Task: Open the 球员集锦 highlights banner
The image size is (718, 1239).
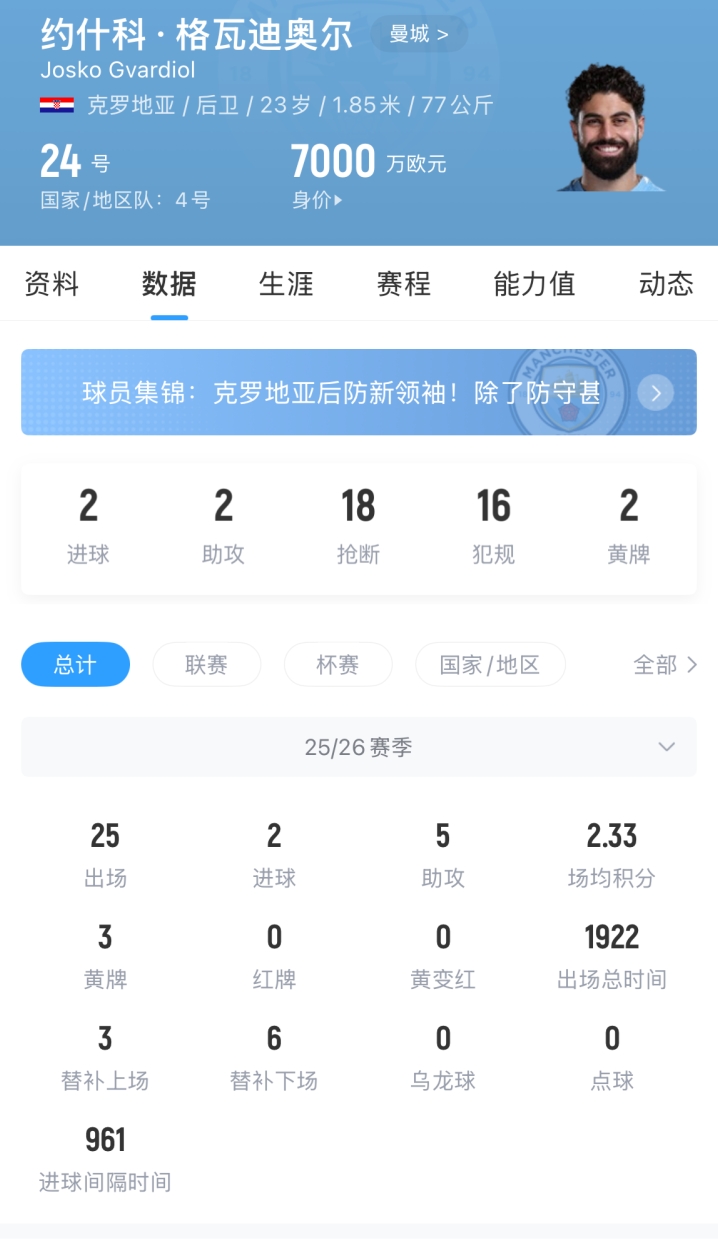Action: 358,392
